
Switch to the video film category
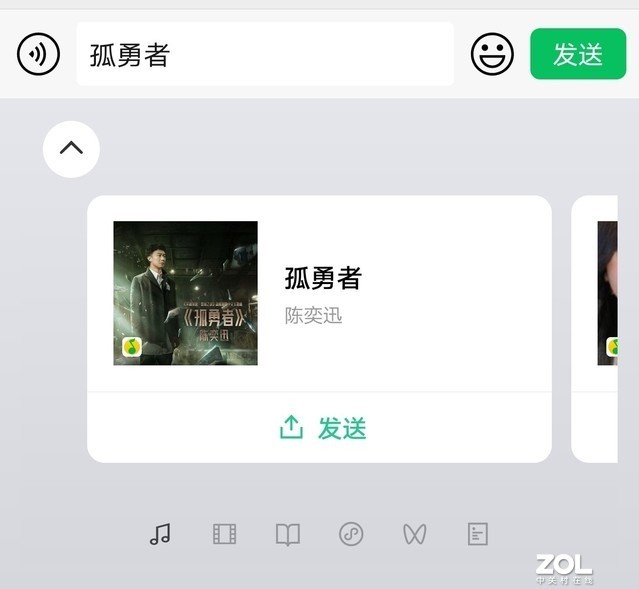[x=224, y=534]
